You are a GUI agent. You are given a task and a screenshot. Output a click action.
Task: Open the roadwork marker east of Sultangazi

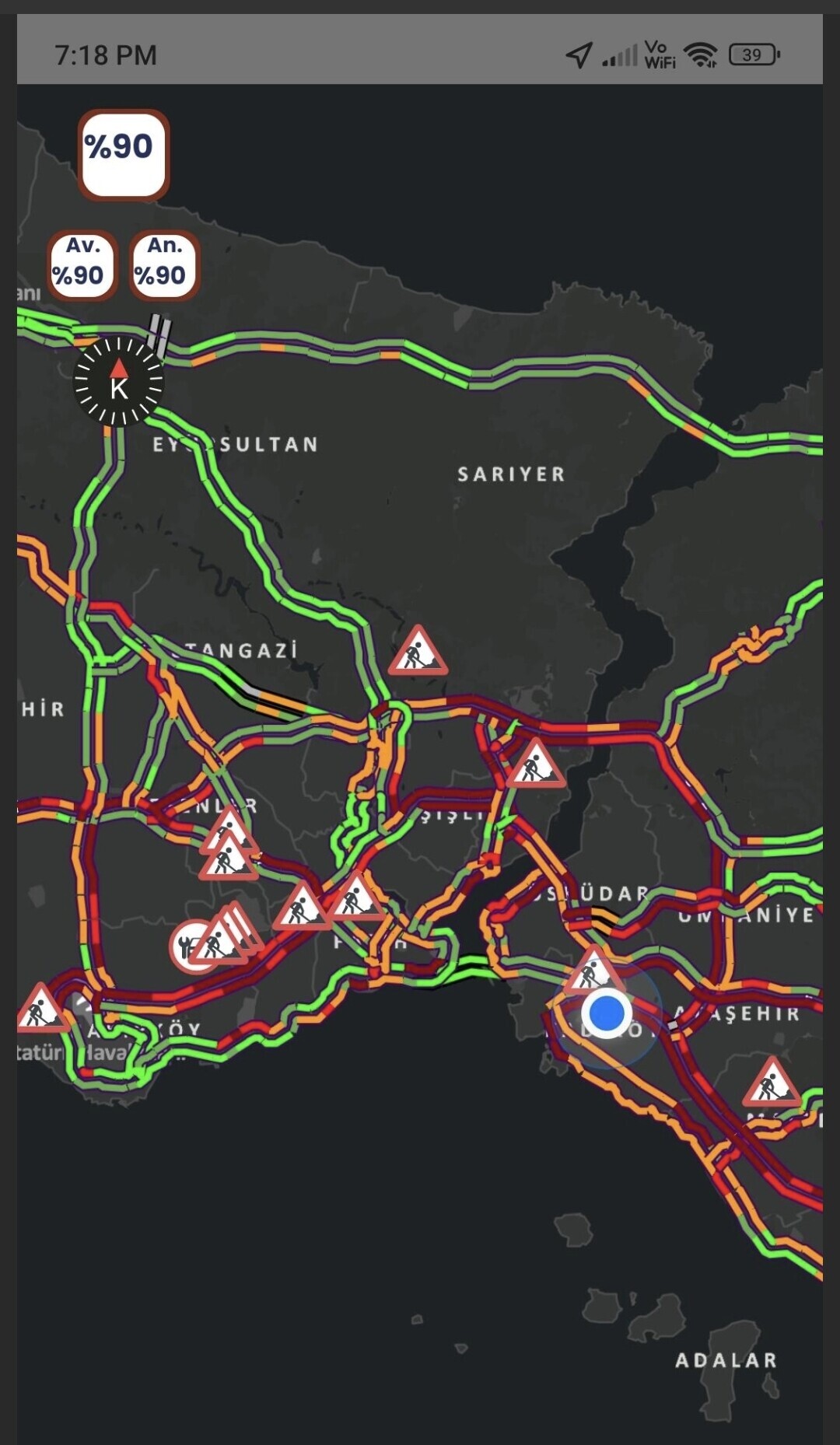point(418,652)
